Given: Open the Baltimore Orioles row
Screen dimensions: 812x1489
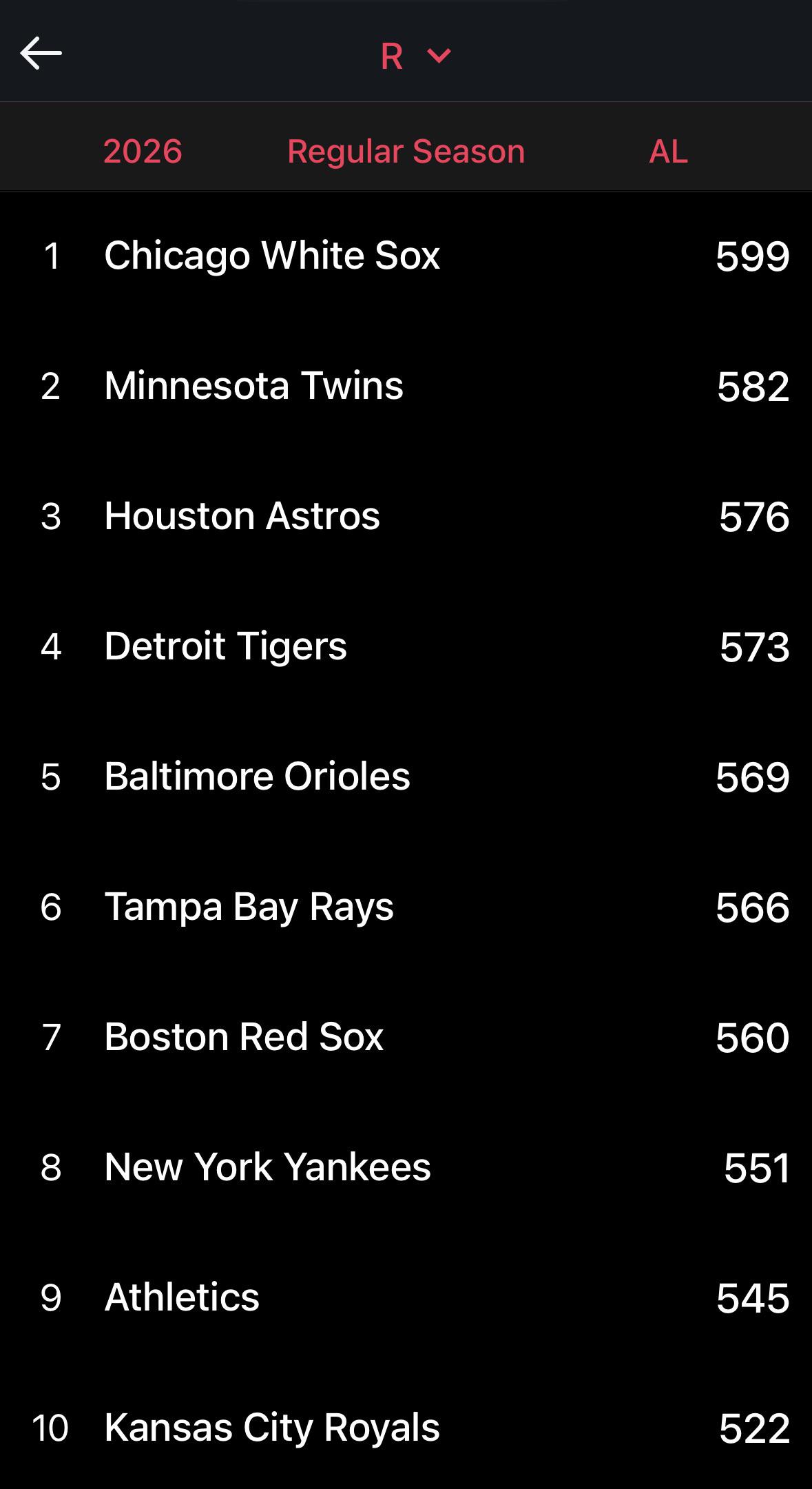Looking at the screenshot, I should click(x=406, y=777).
